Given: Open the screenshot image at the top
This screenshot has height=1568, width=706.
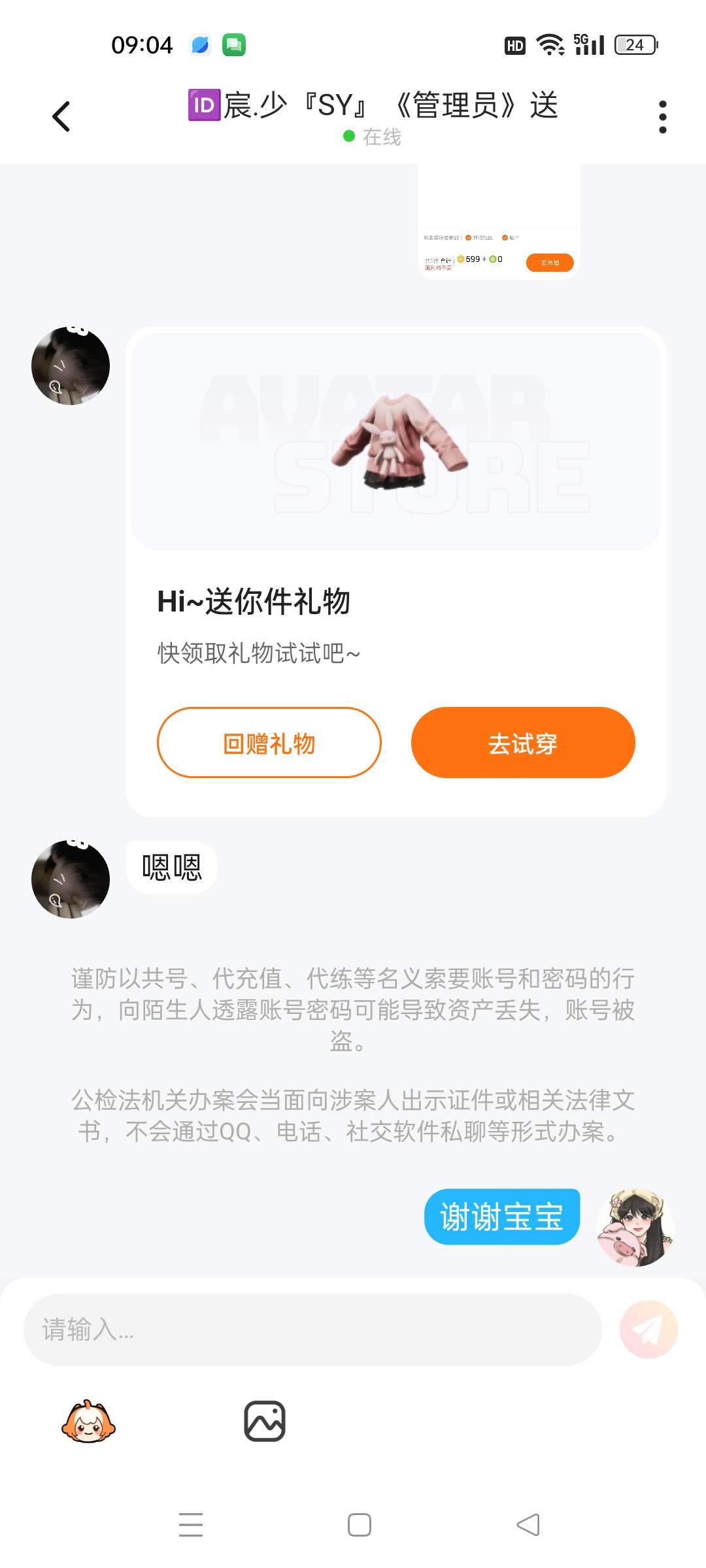Looking at the screenshot, I should [x=499, y=222].
